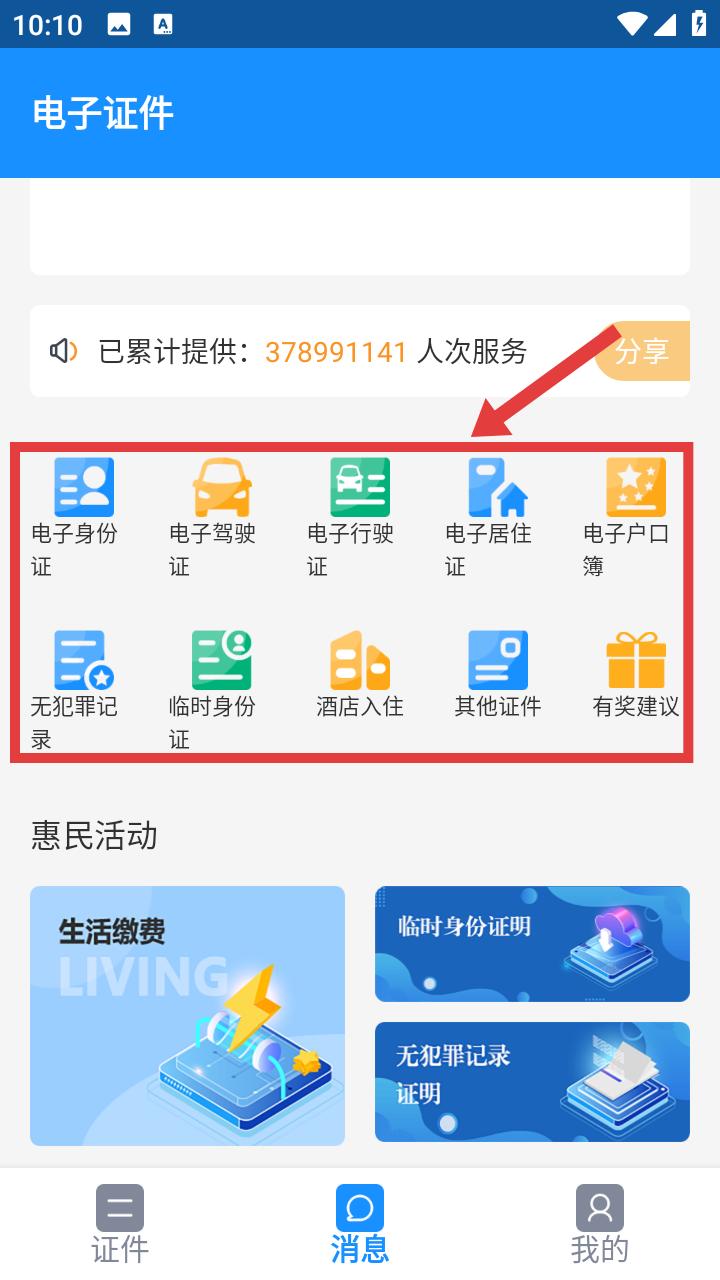Switch to the 证件 tab
The image size is (720, 1280).
point(120,1224)
